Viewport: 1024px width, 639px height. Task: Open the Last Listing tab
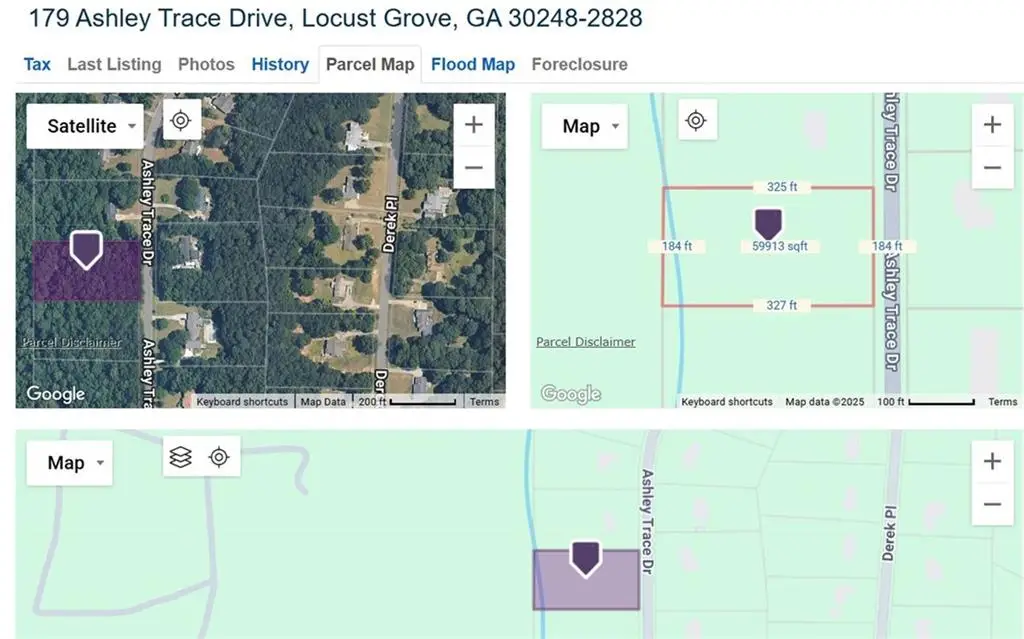(x=114, y=64)
